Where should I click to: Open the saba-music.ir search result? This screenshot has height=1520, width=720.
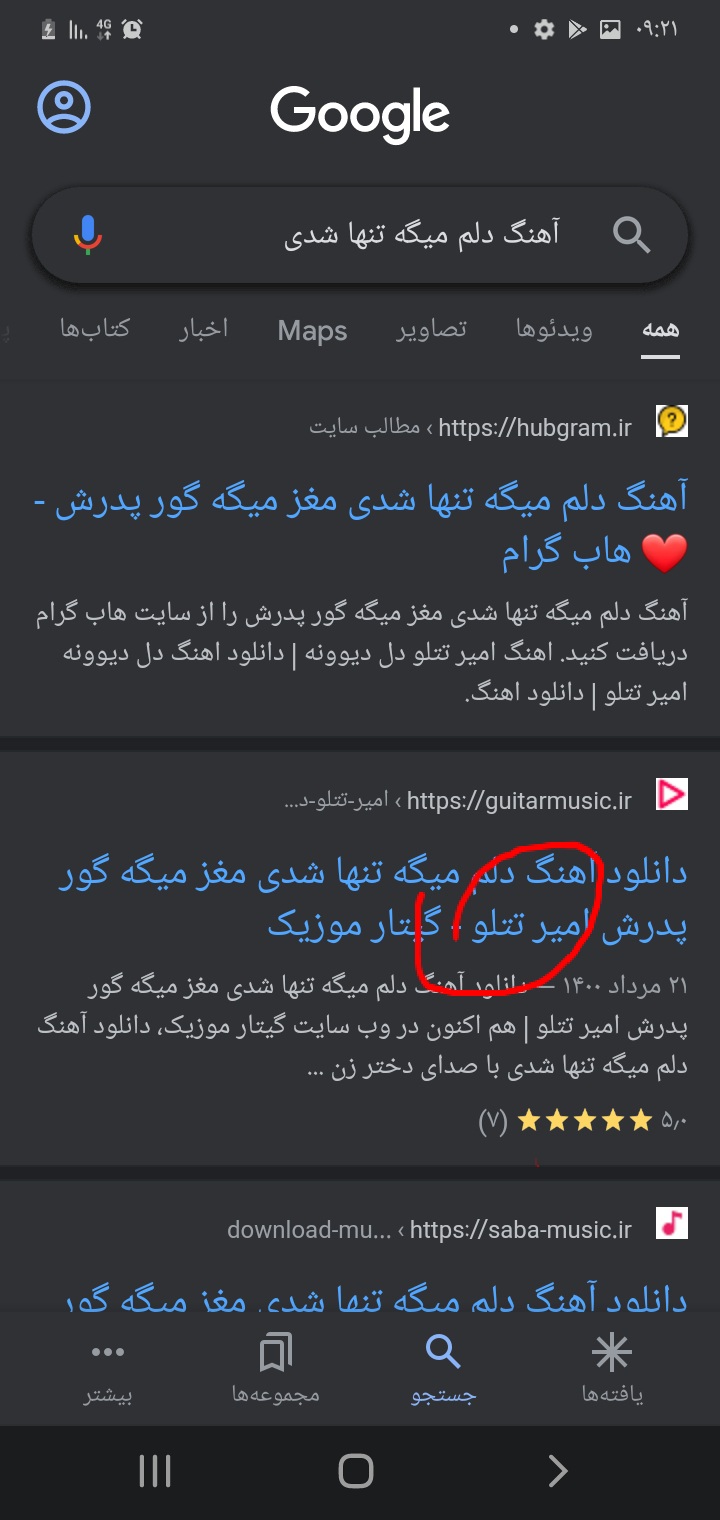375,1299
